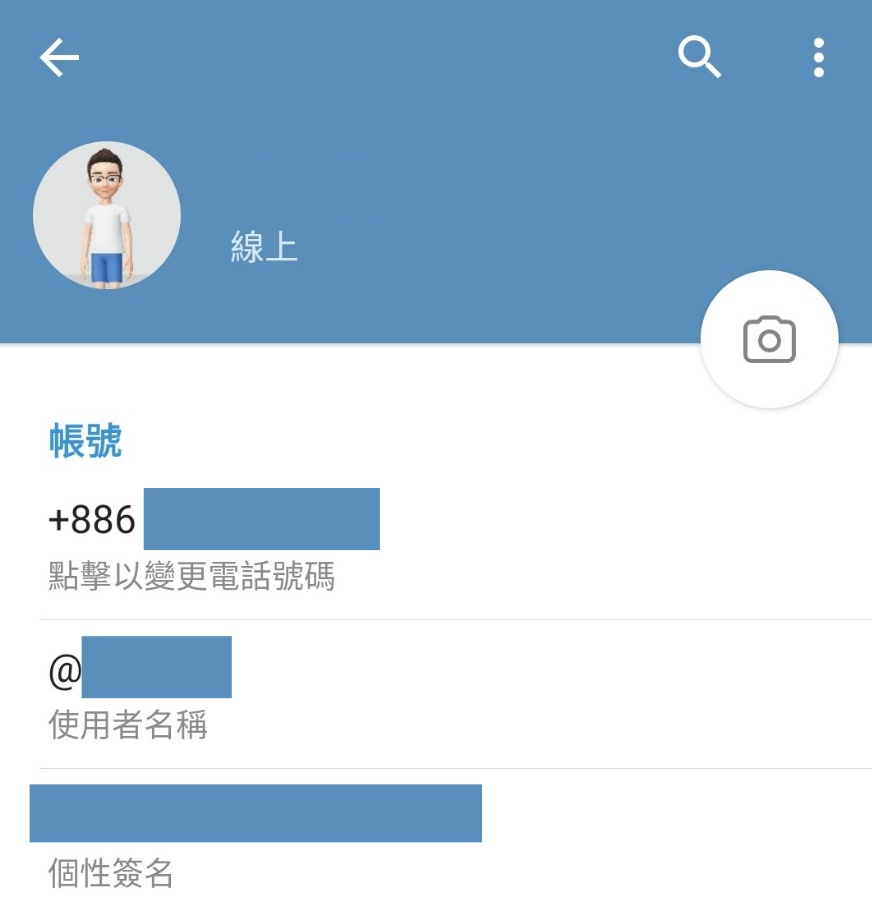This screenshot has height=909, width=872.
Task: Tap the camera button to set photo
Action: 769,340
